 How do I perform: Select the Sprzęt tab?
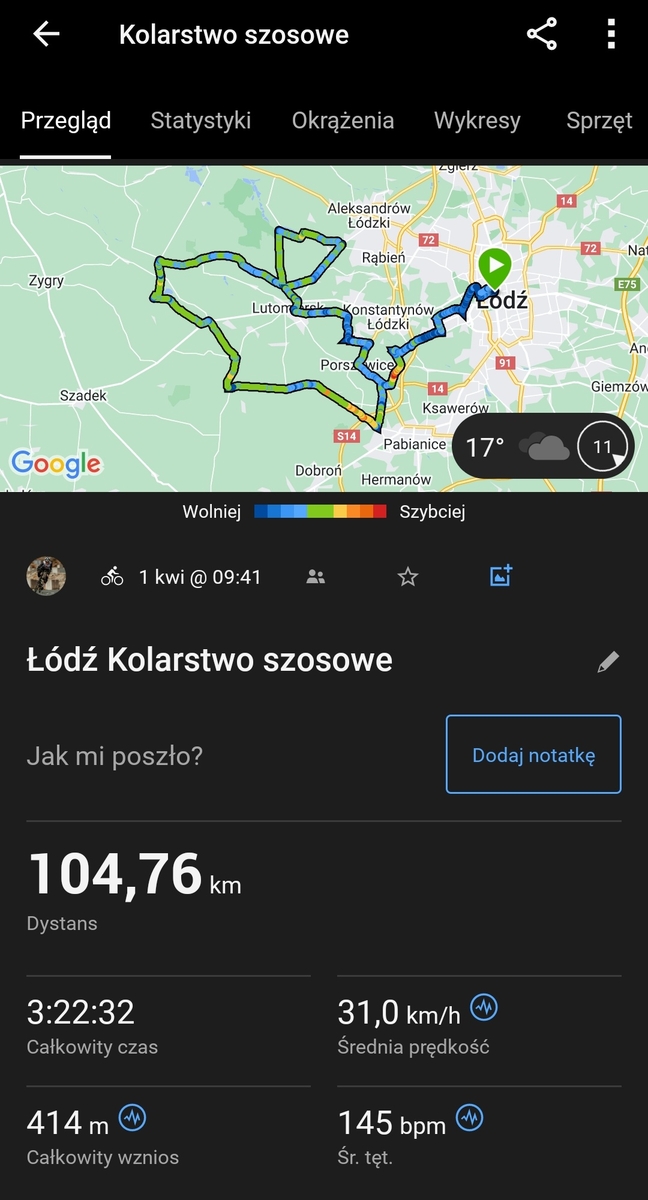[x=599, y=121]
